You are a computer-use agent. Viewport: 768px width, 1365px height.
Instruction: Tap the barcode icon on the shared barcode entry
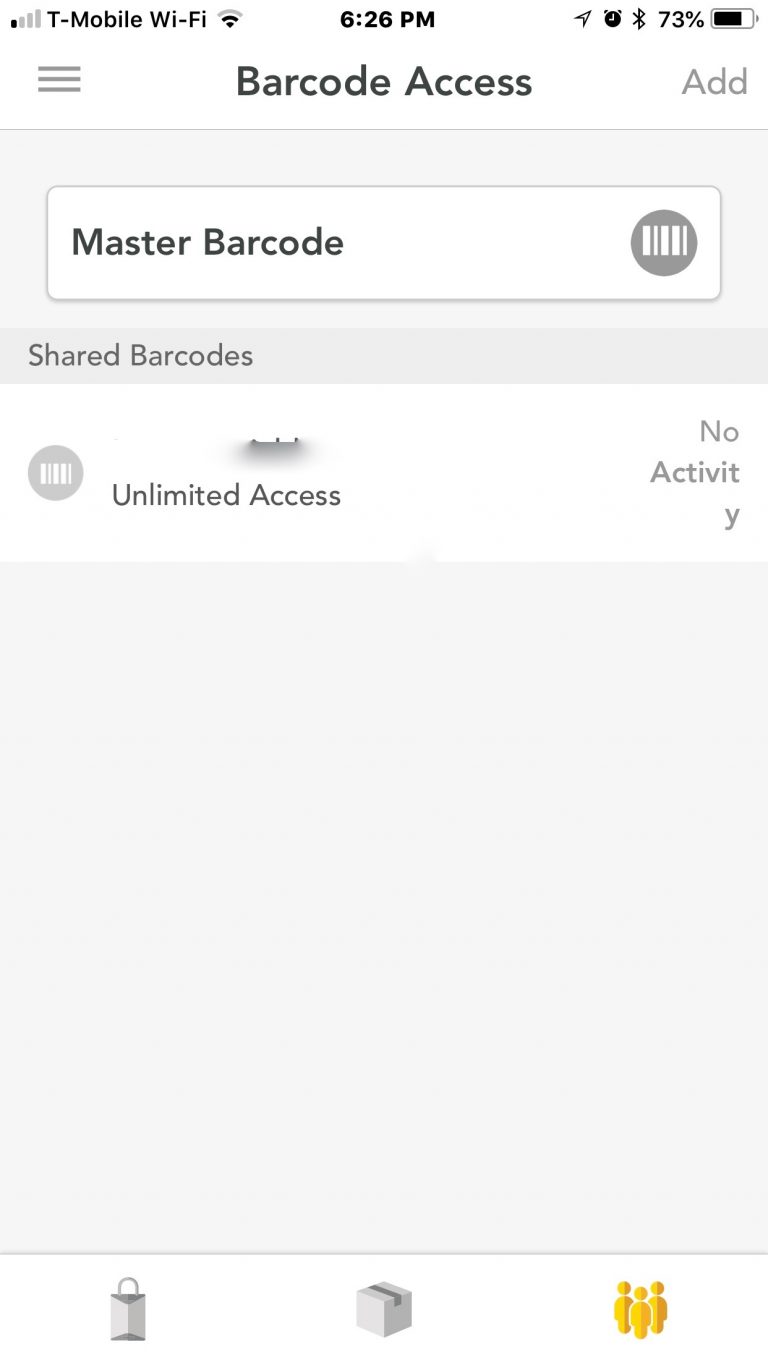pos(55,472)
